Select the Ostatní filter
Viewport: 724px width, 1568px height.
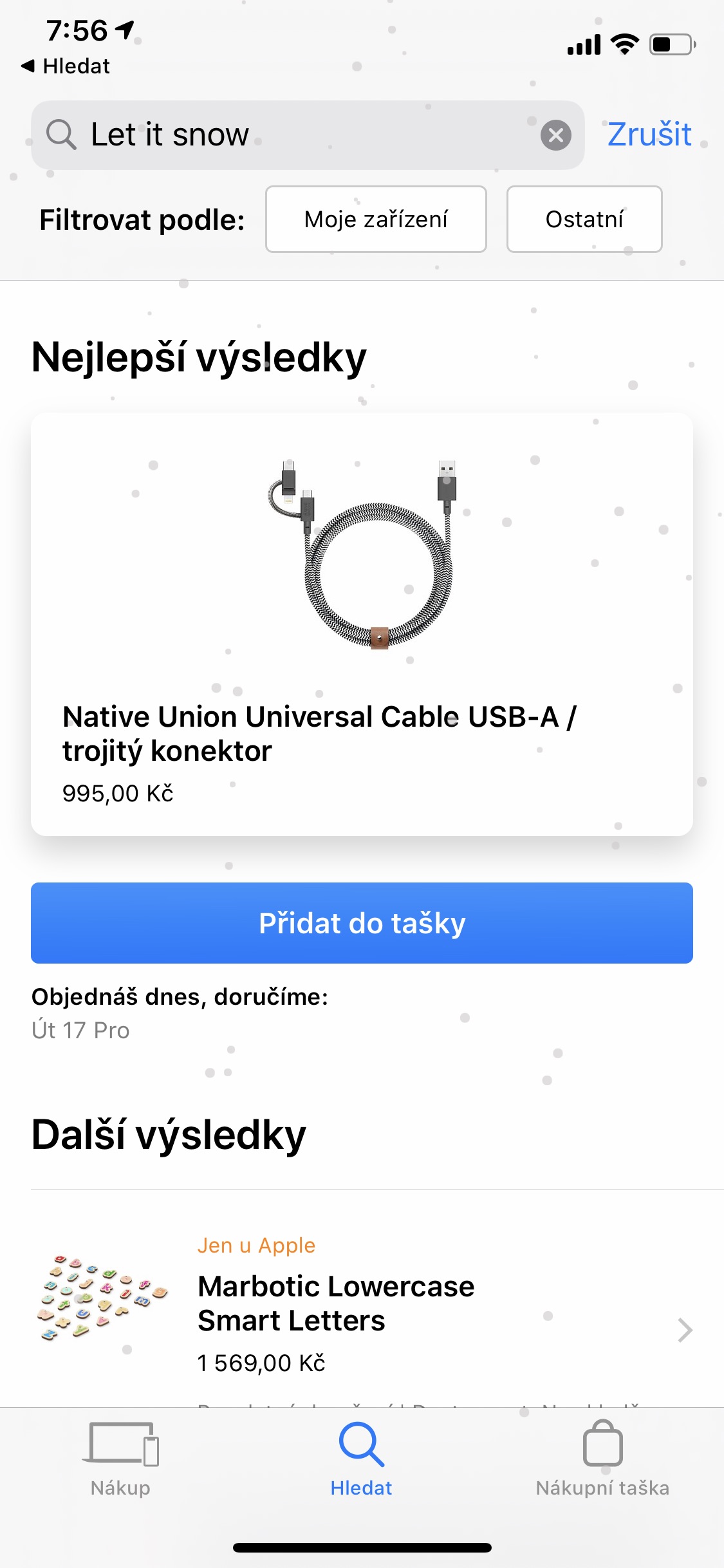[584, 219]
